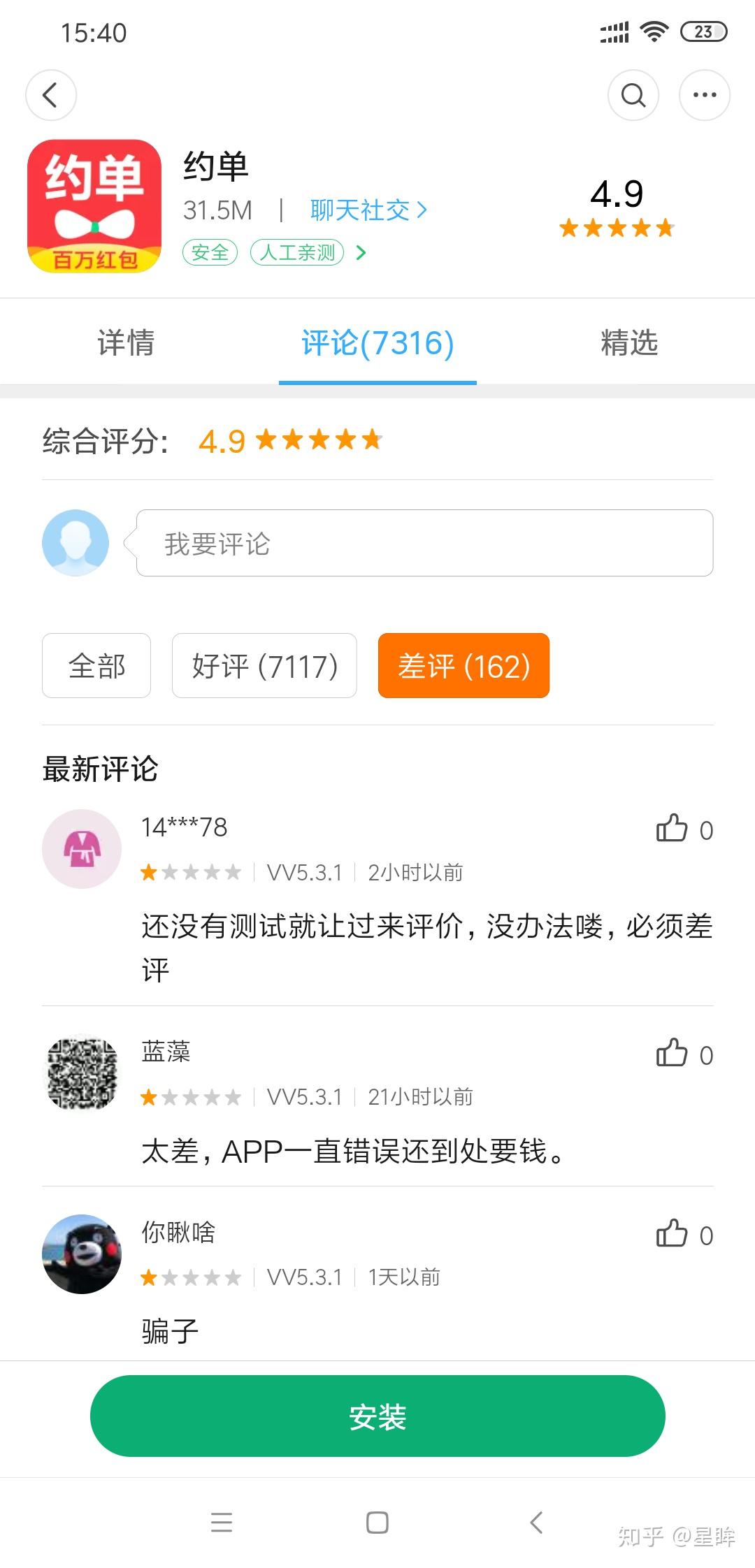Screen dimensions: 755x1568
Task: Like the review by 你瞅啥
Action: [x=672, y=1234]
